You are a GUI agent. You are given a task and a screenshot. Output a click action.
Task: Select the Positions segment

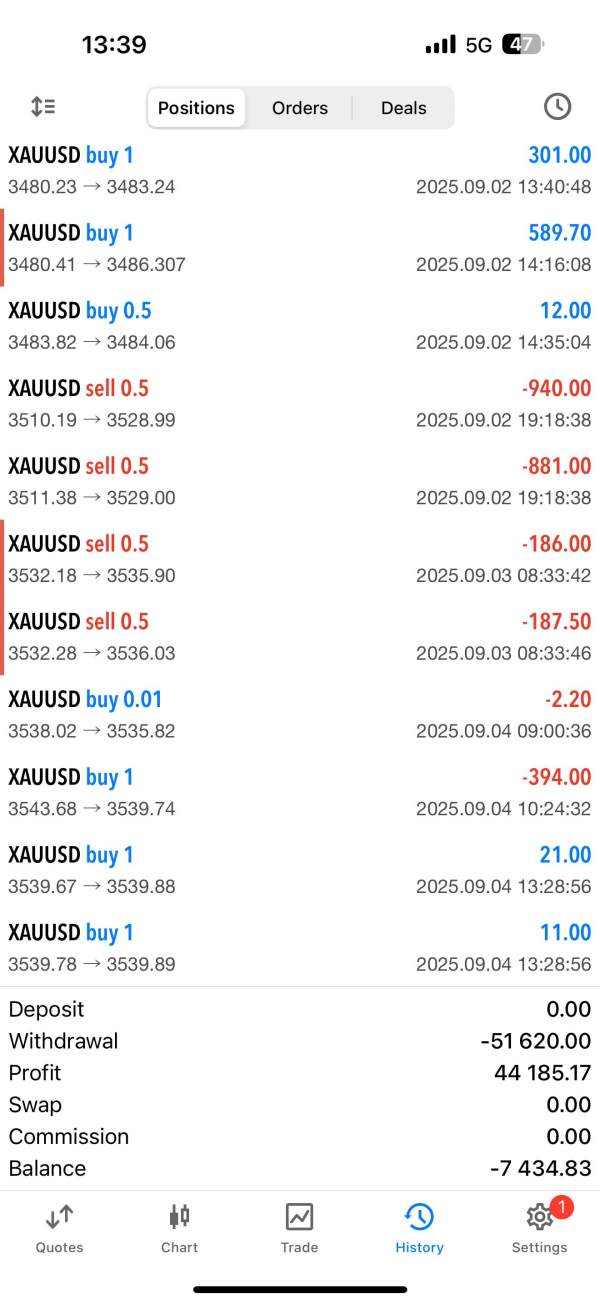click(196, 108)
